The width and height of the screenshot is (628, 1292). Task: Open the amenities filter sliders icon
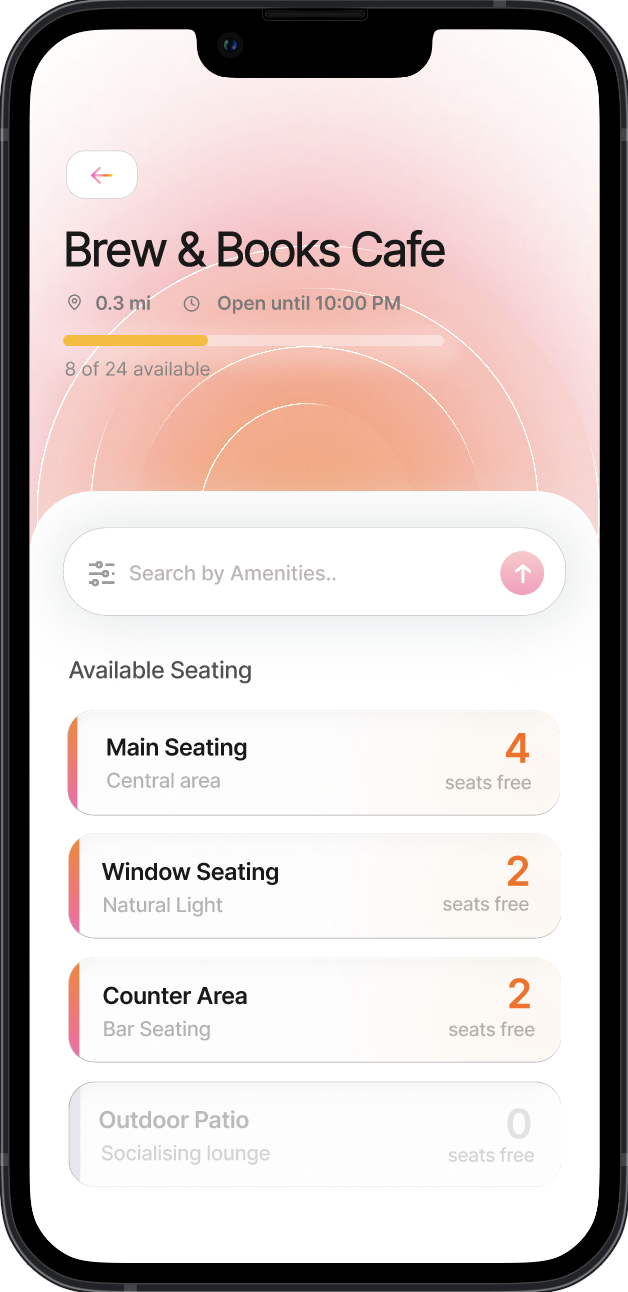(102, 573)
